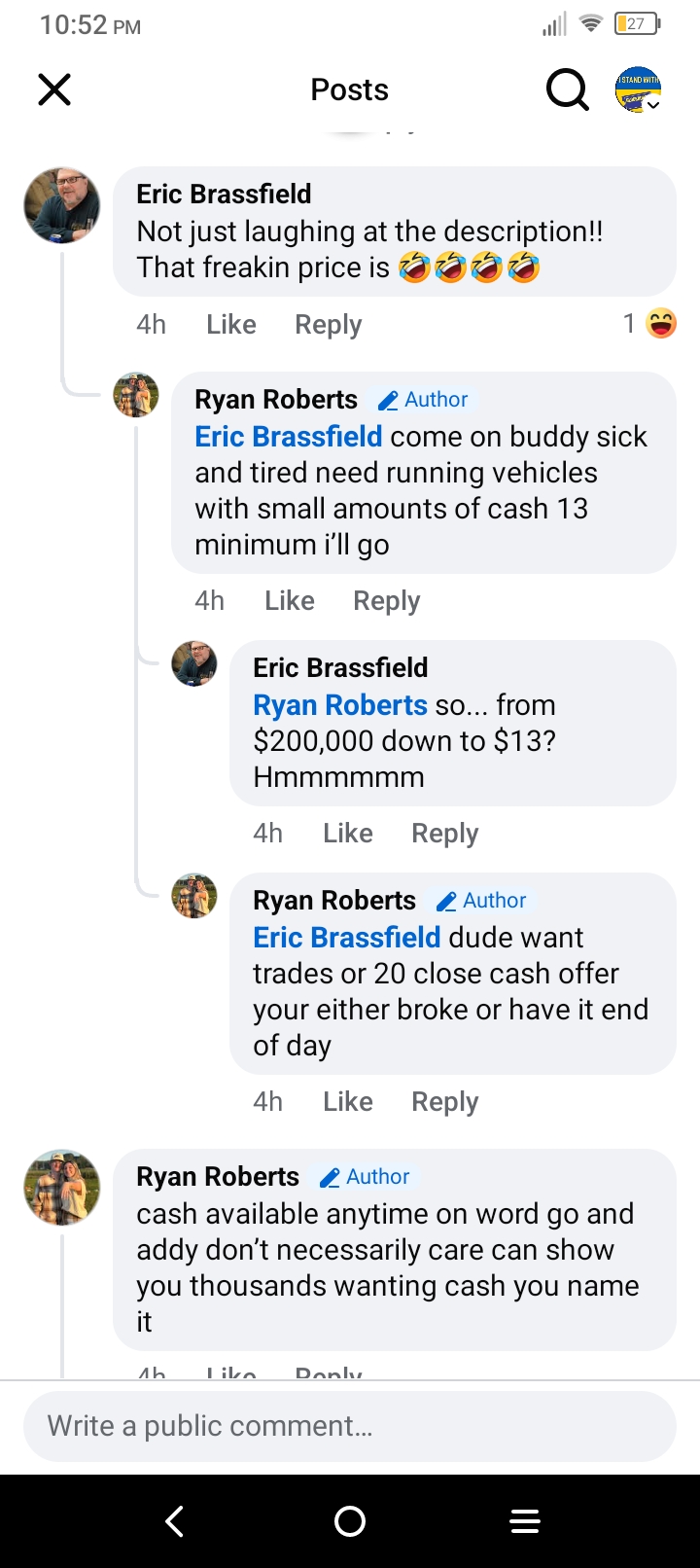The image size is (700, 1568).
Task: Like Eric's "$200,000 down to $13" reply
Action: pos(347,833)
